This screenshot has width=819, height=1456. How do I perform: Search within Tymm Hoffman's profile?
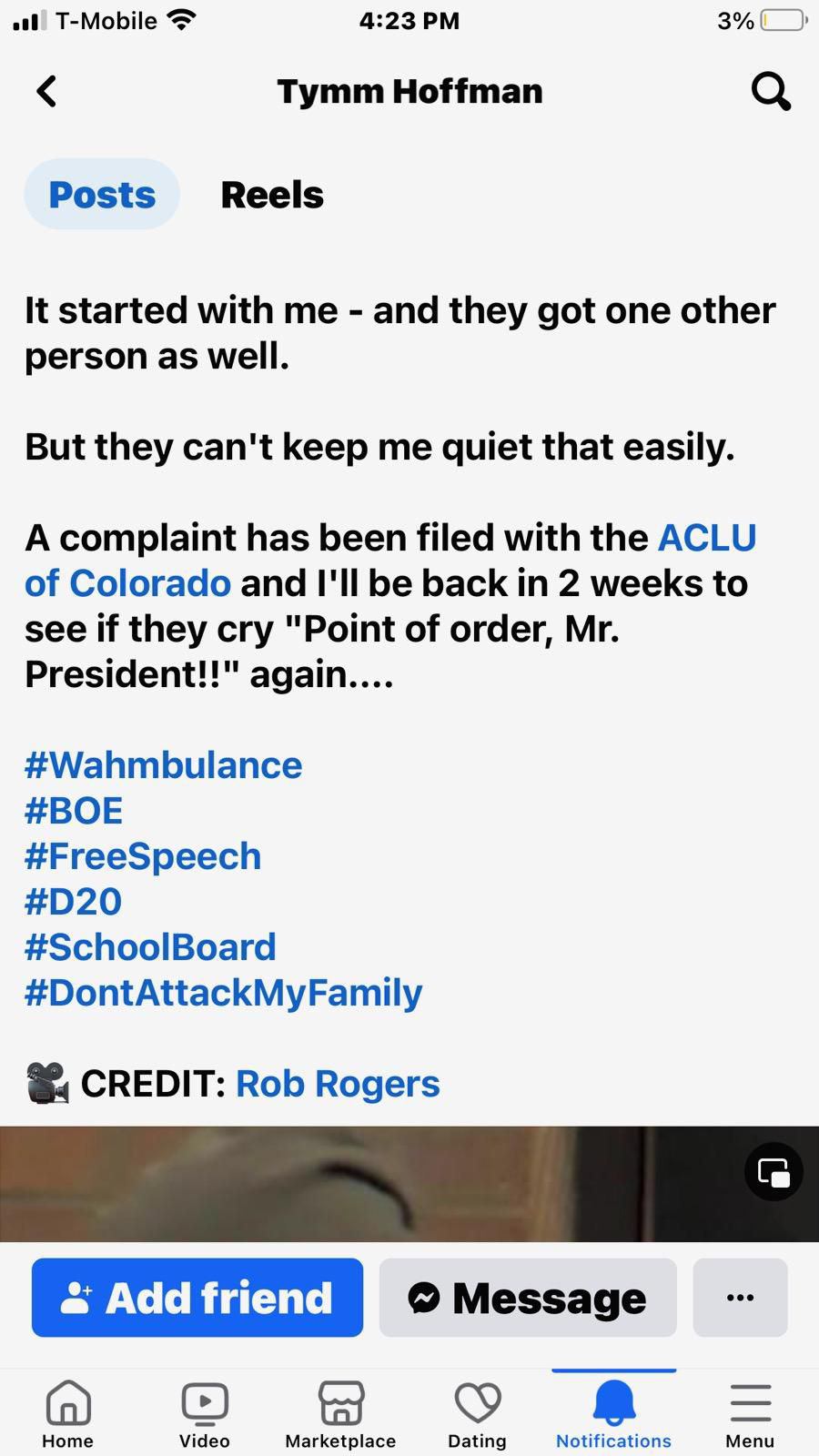click(770, 91)
